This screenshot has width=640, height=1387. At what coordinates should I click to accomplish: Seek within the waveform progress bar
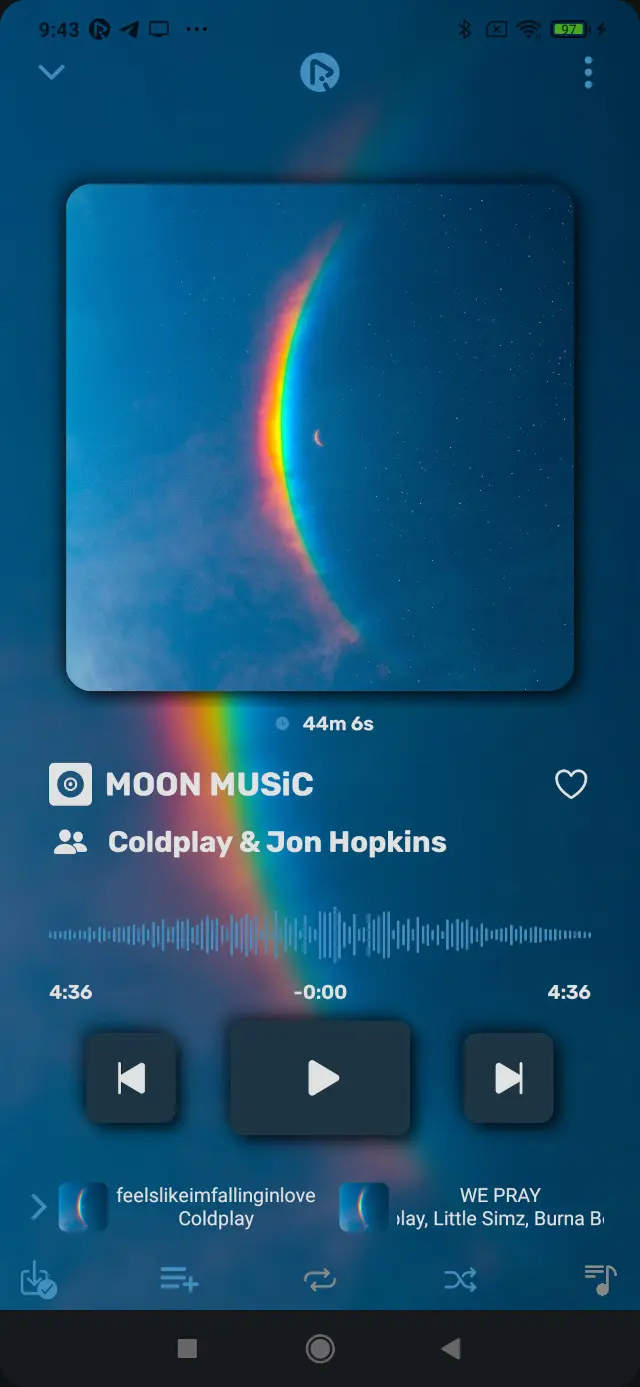pos(320,935)
